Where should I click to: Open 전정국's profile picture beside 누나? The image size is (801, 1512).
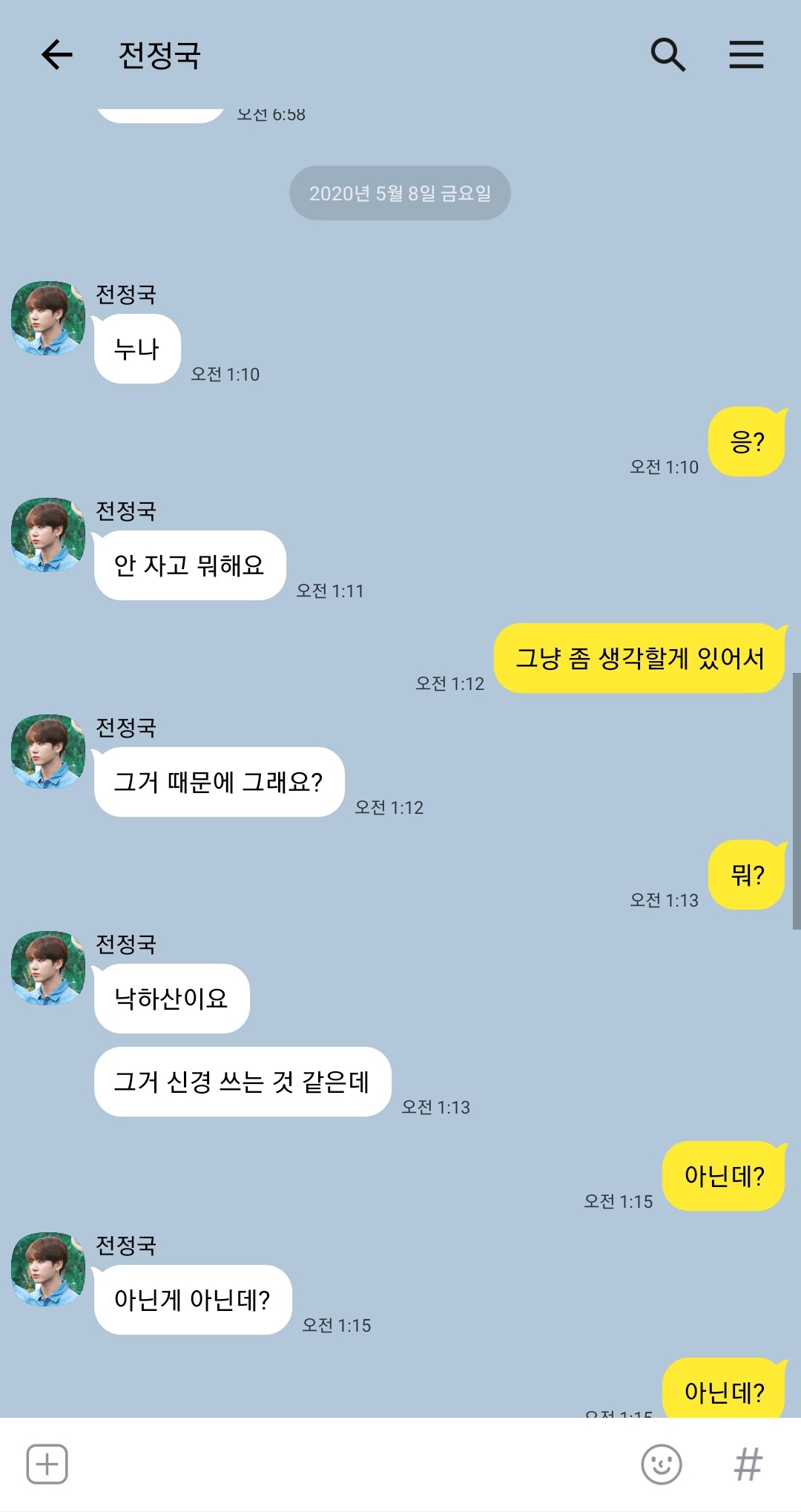(48, 318)
